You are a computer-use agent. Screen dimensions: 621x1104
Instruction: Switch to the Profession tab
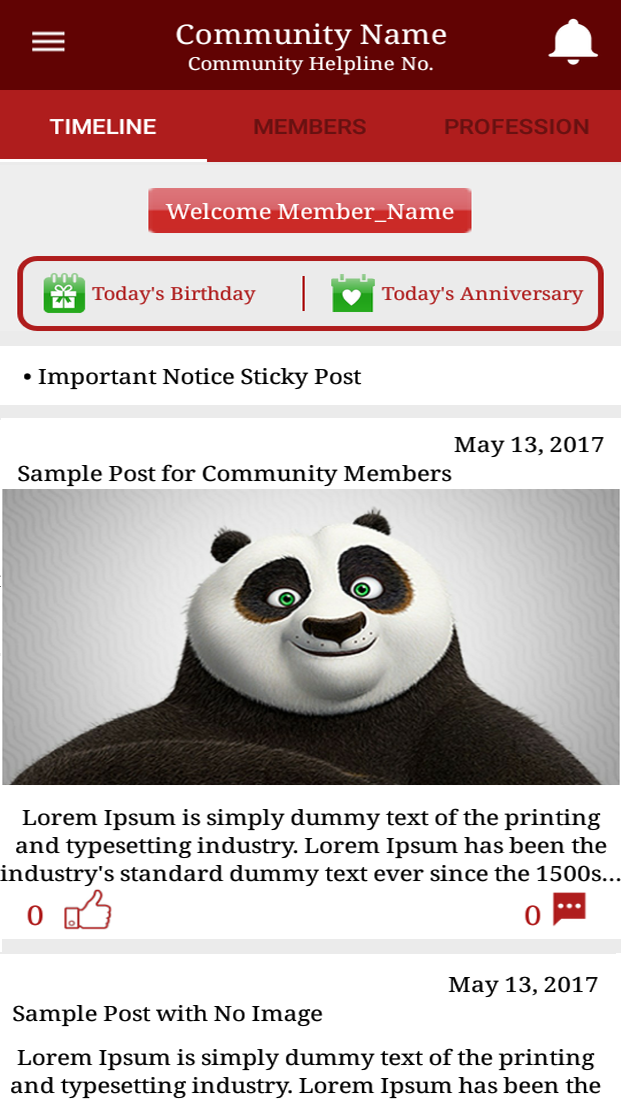coord(516,127)
